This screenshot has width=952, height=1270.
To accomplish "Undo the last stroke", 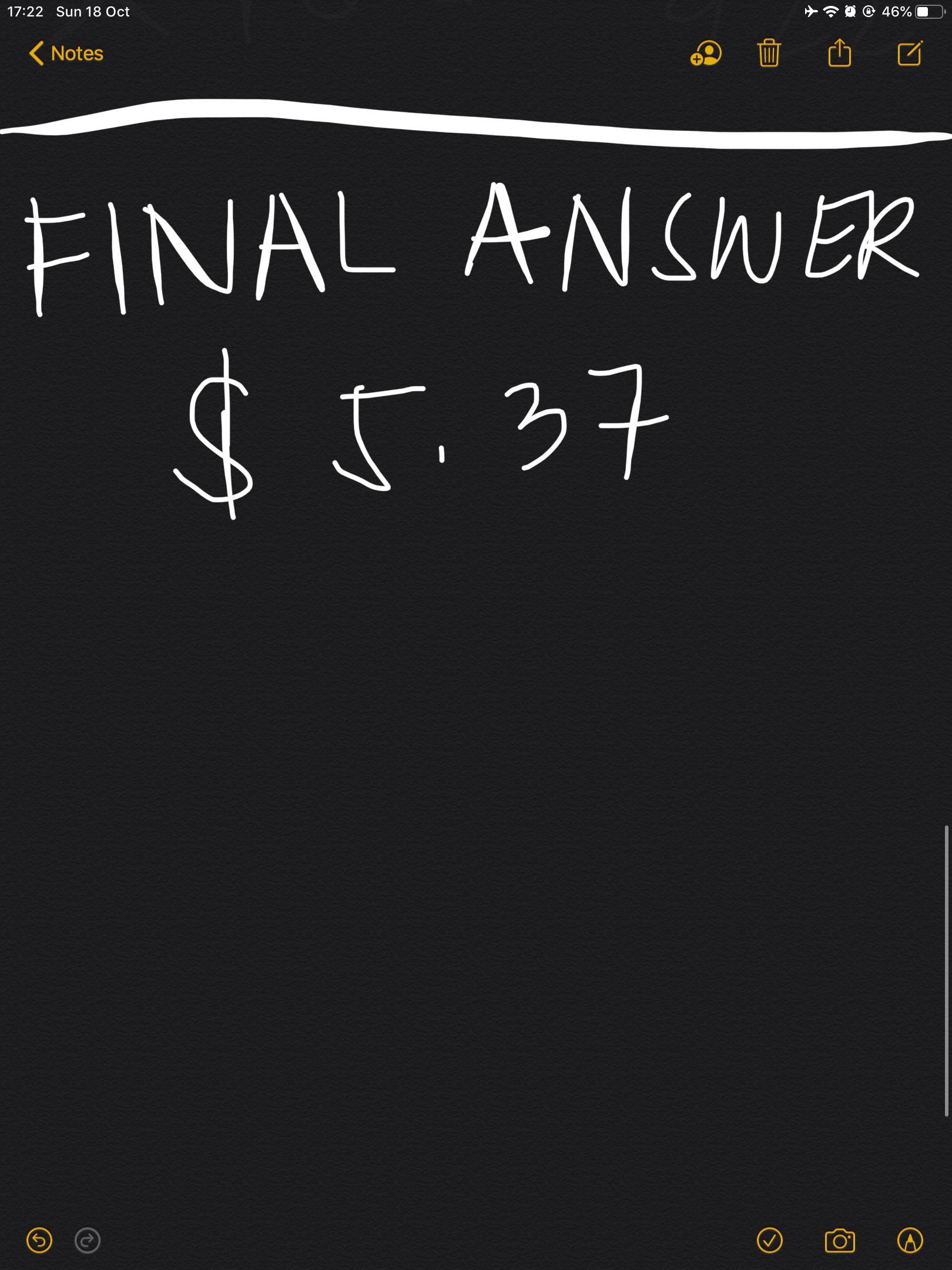I will tap(39, 1241).
